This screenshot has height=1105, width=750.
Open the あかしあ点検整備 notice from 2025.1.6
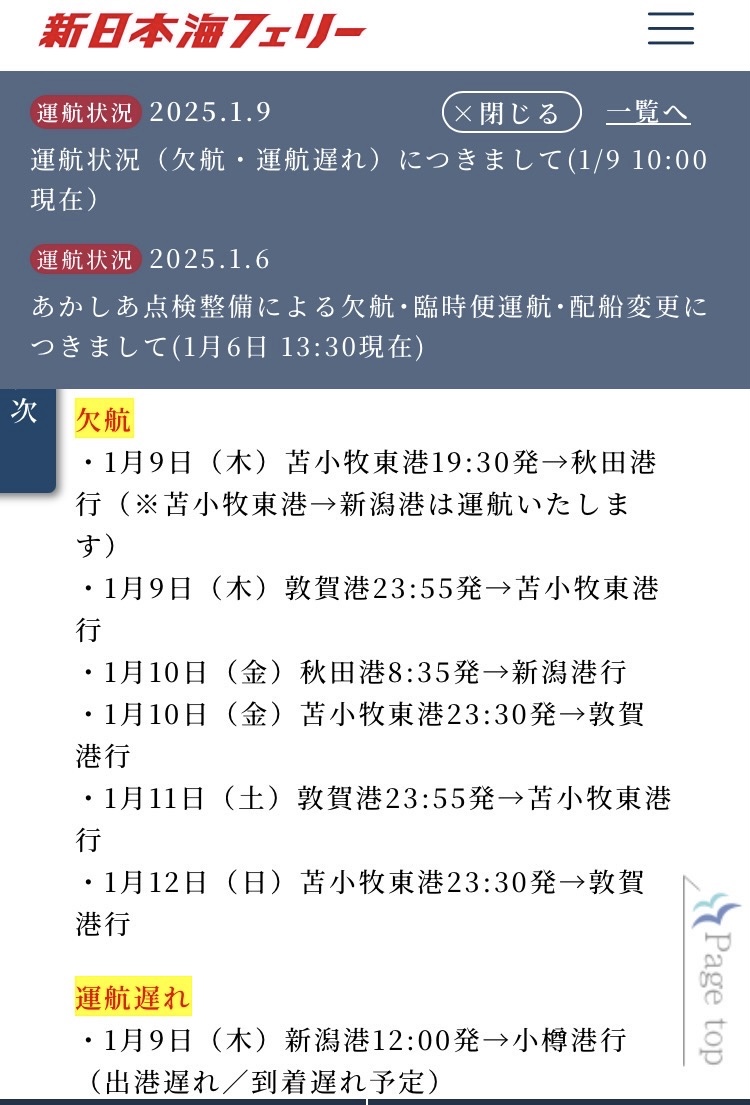tap(368, 326)
